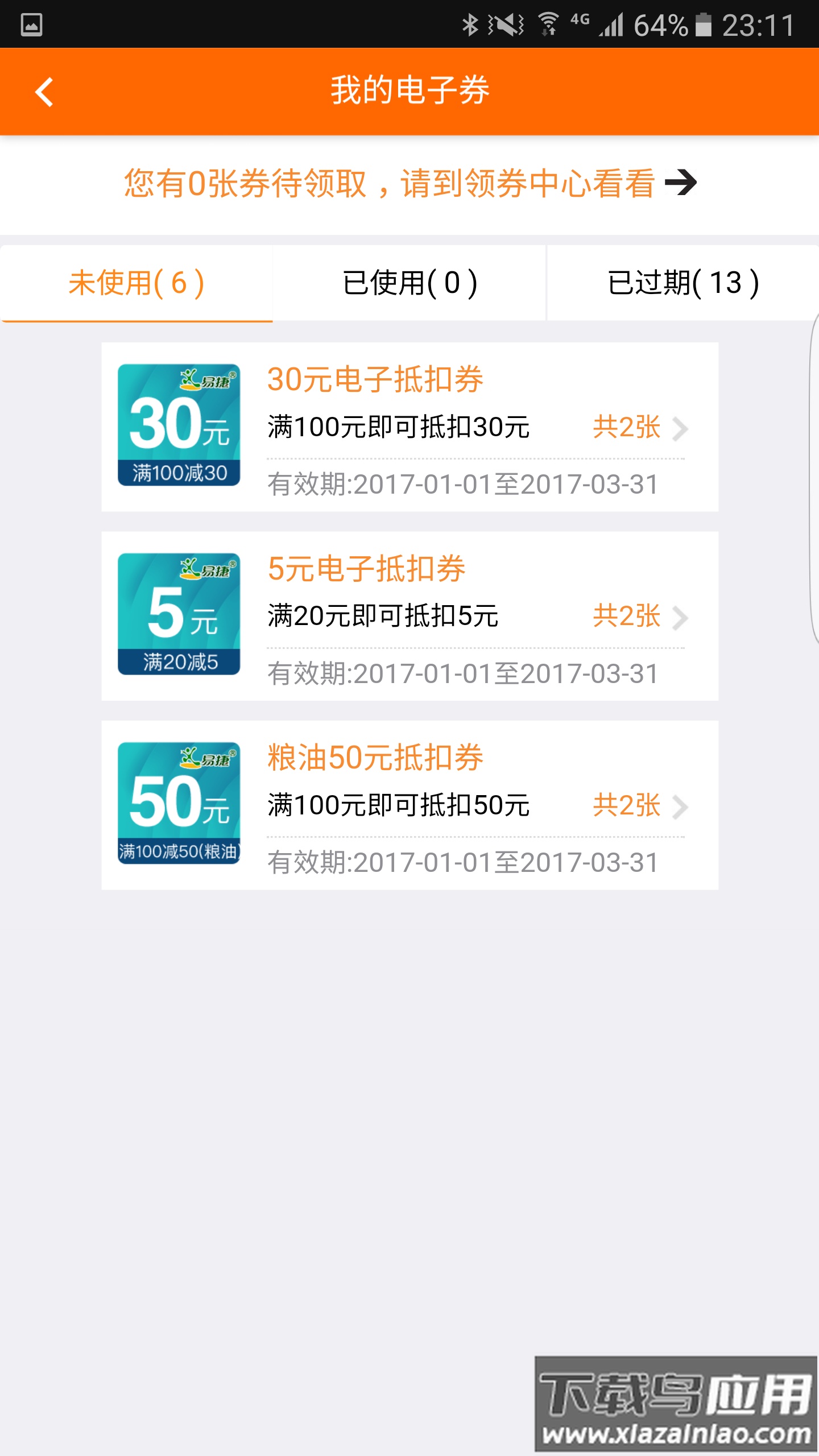This screenshot has width=819, height=1456.
Task: Switch to the 已过期(13) tab
Action: point(681,283)
